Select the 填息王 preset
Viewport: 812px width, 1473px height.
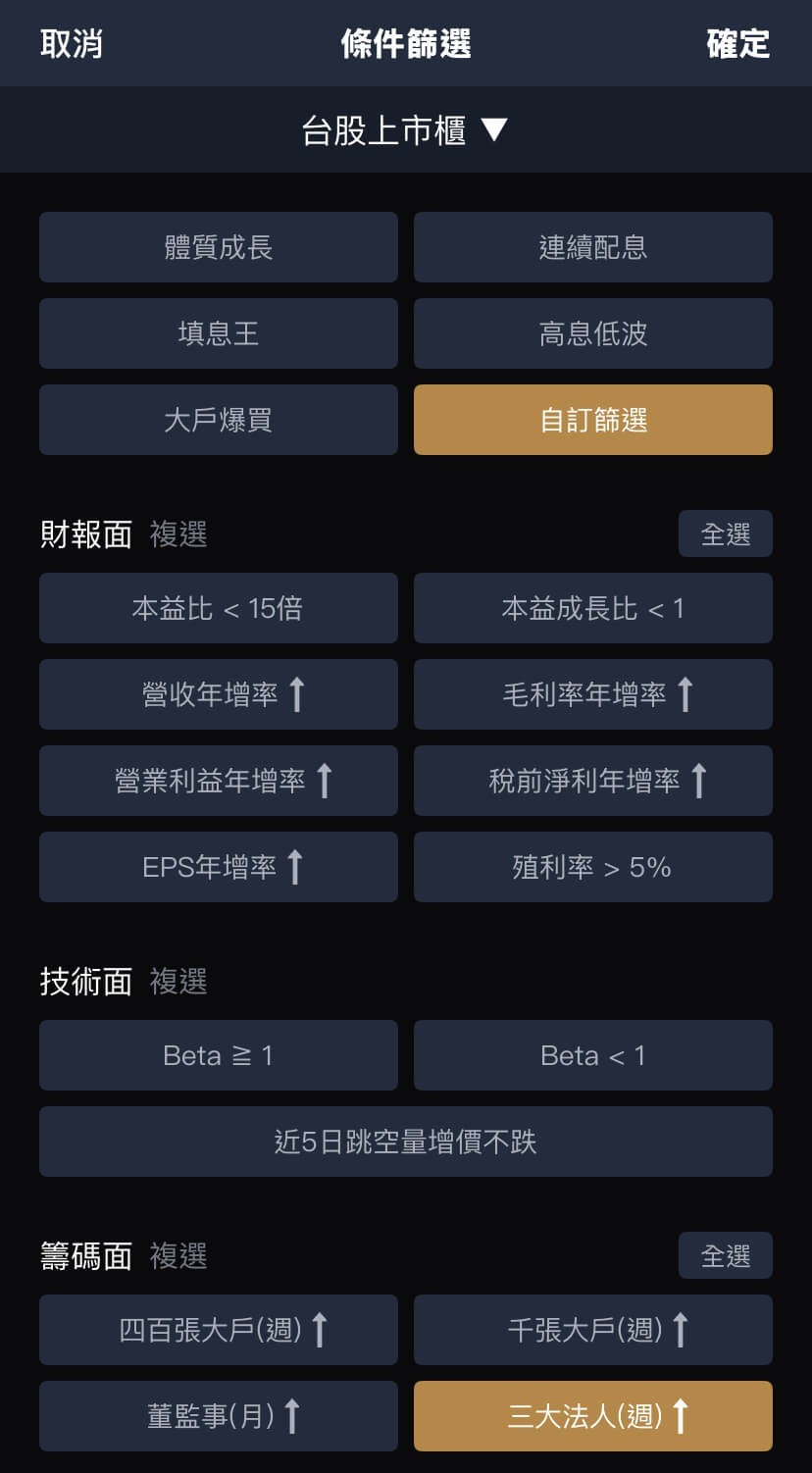(218, 333)
